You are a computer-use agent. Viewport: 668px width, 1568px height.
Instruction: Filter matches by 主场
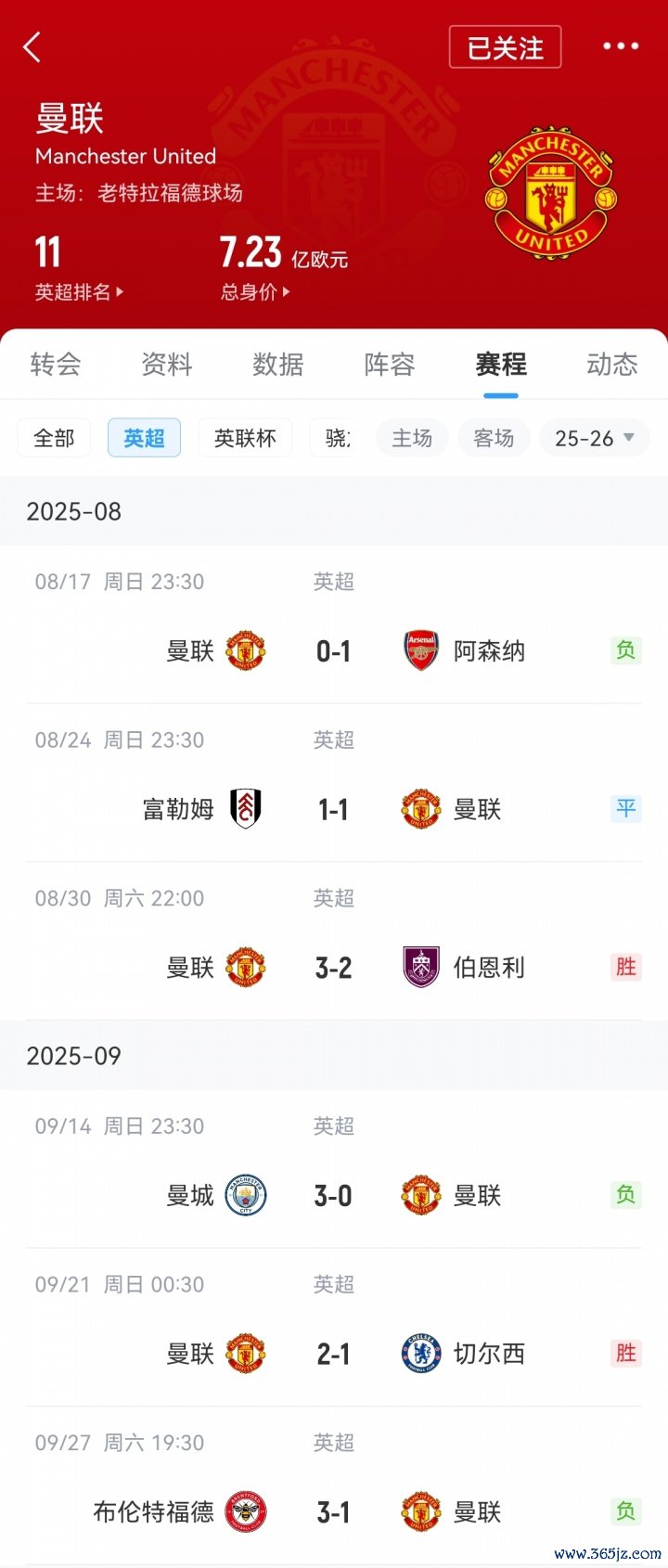412,438
